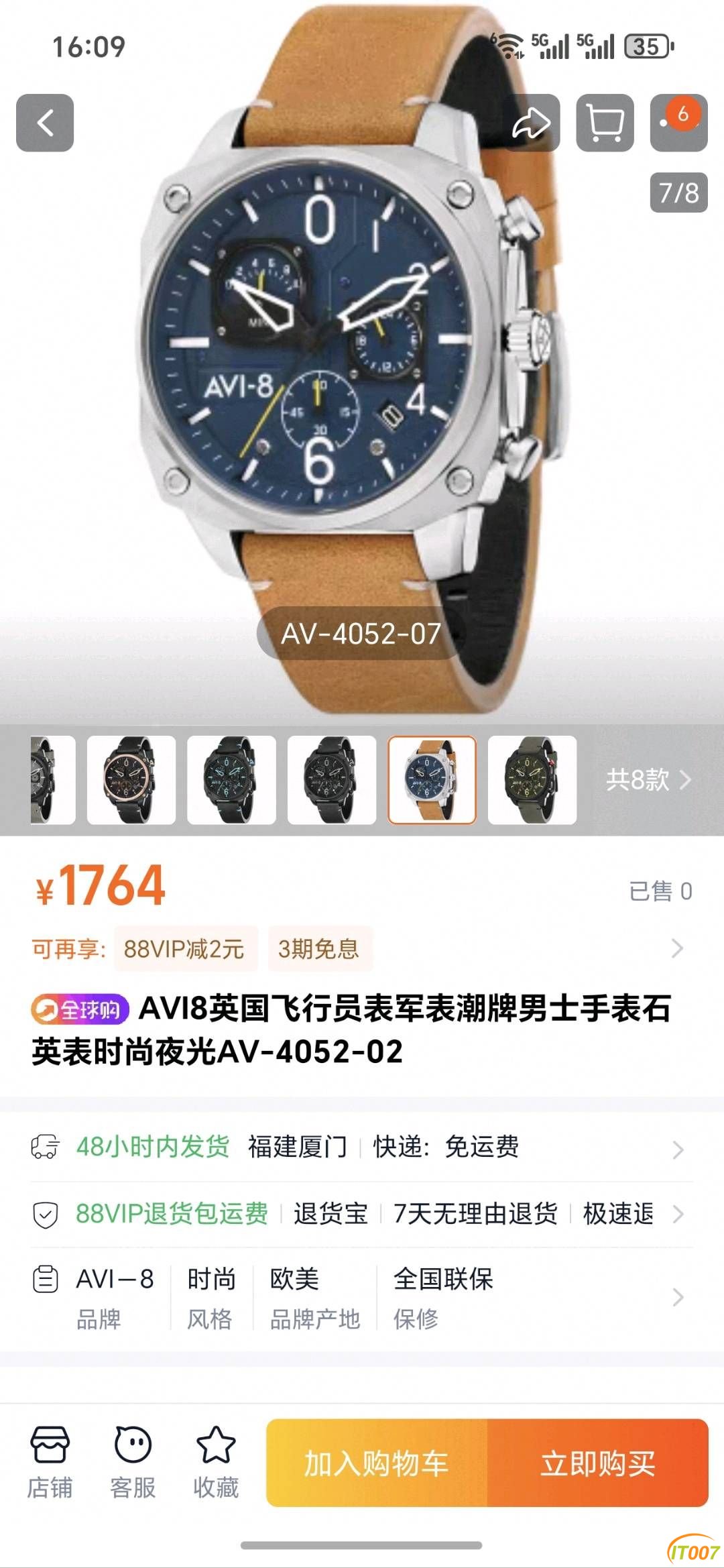View all 8 styles via 共8款
The image size is (724, 1568).
click(647, 780)
